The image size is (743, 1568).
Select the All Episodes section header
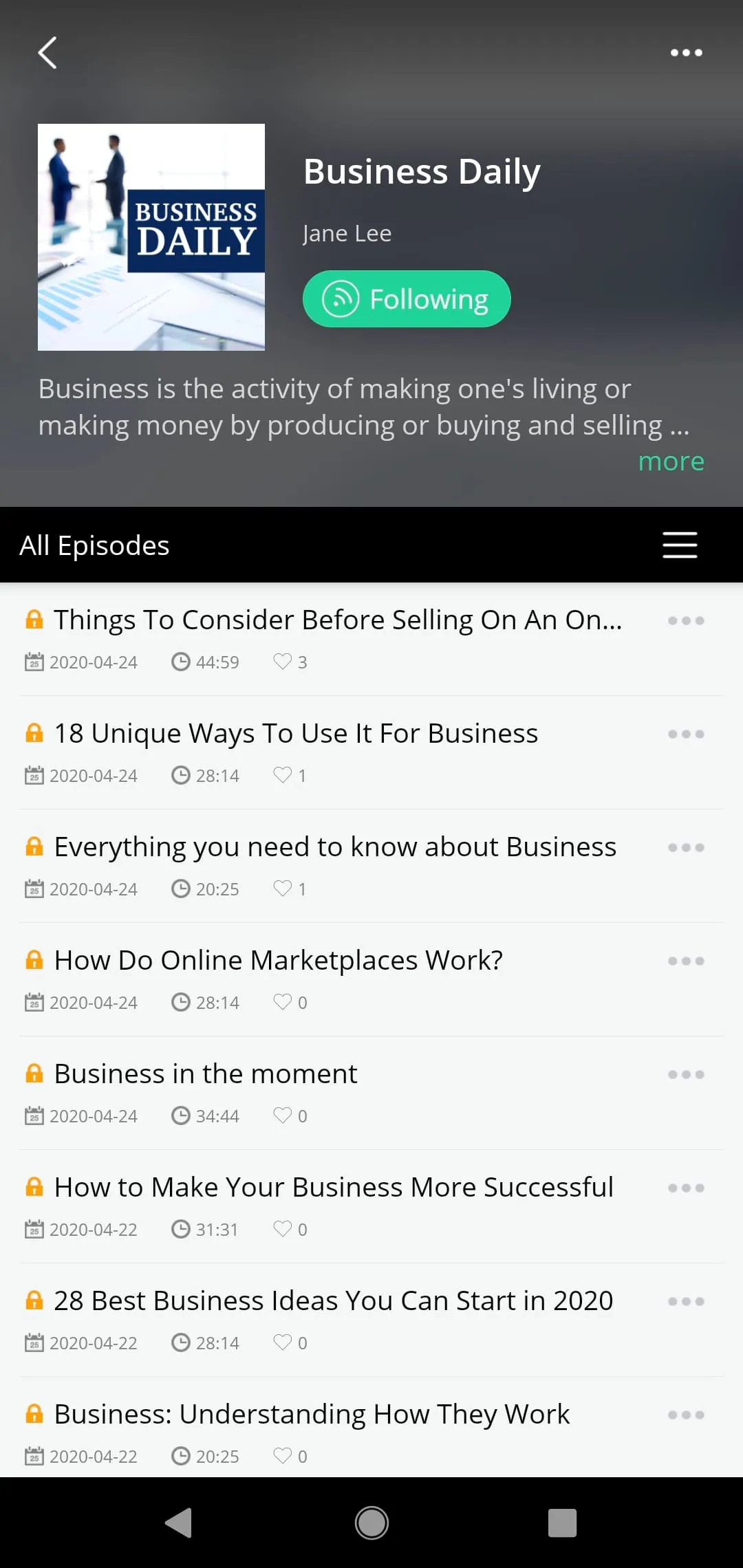coord(94,544)
